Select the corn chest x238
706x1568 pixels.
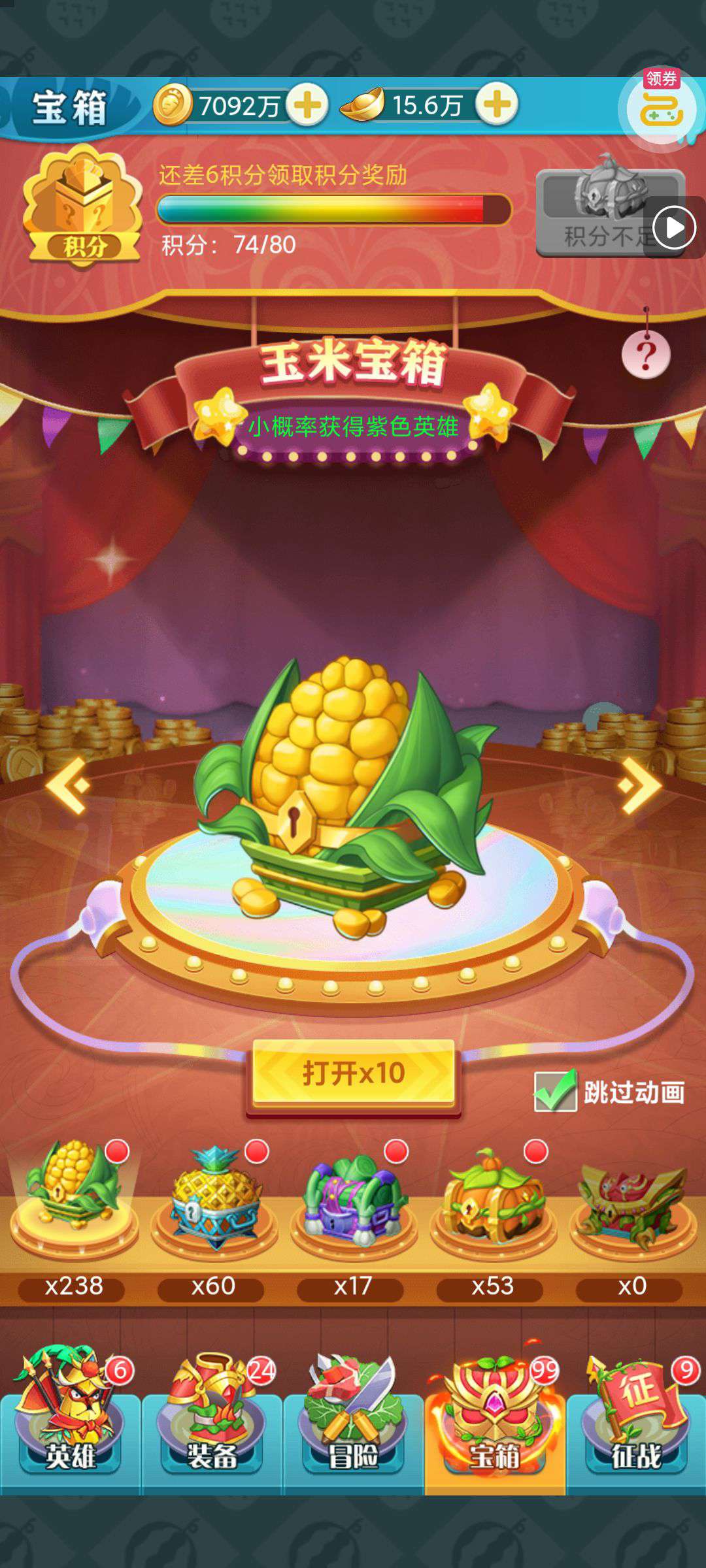(x=74, y=1201)
